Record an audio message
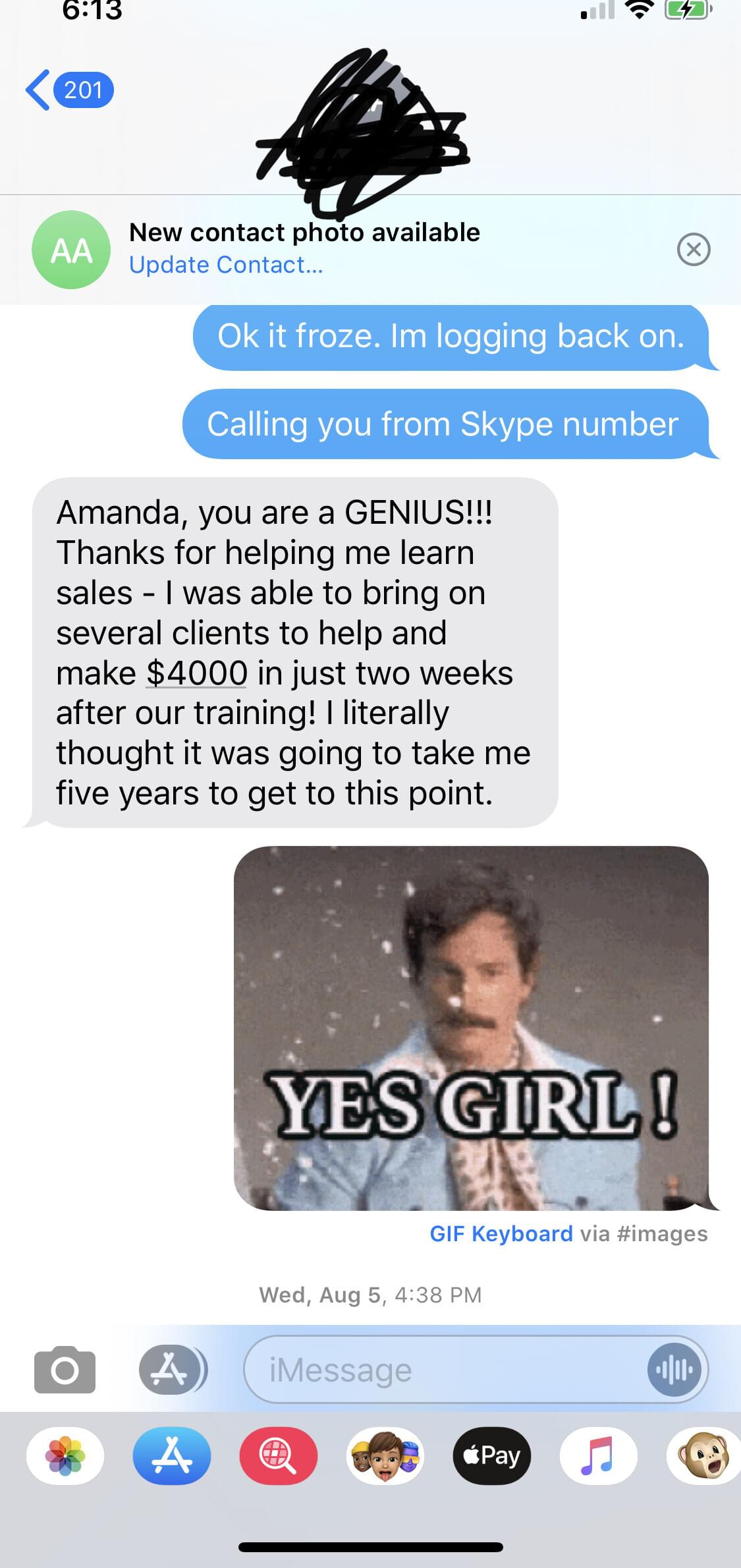 point(673,1370)
